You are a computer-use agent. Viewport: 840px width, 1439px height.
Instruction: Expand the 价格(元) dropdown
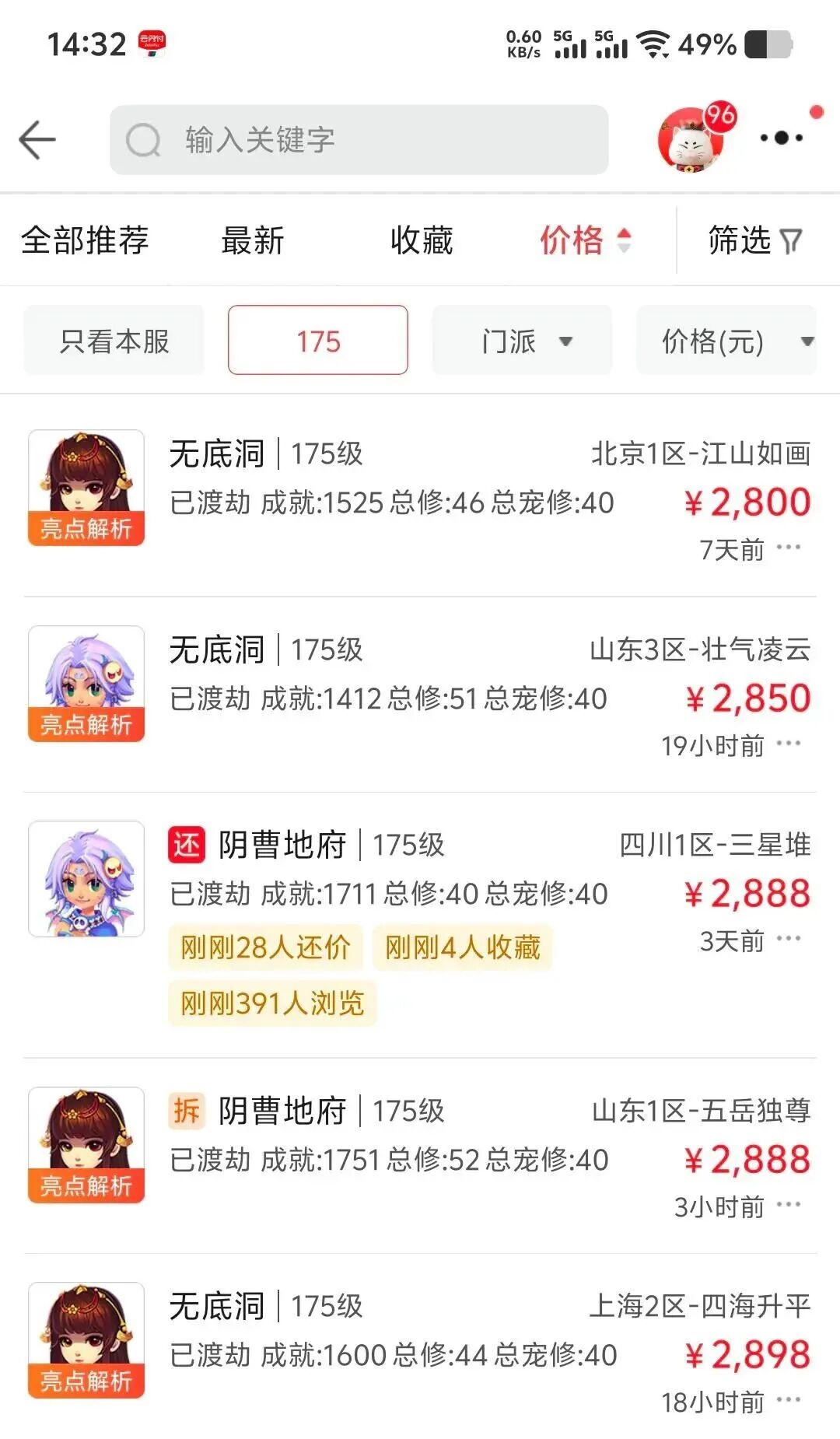[726, 341]
